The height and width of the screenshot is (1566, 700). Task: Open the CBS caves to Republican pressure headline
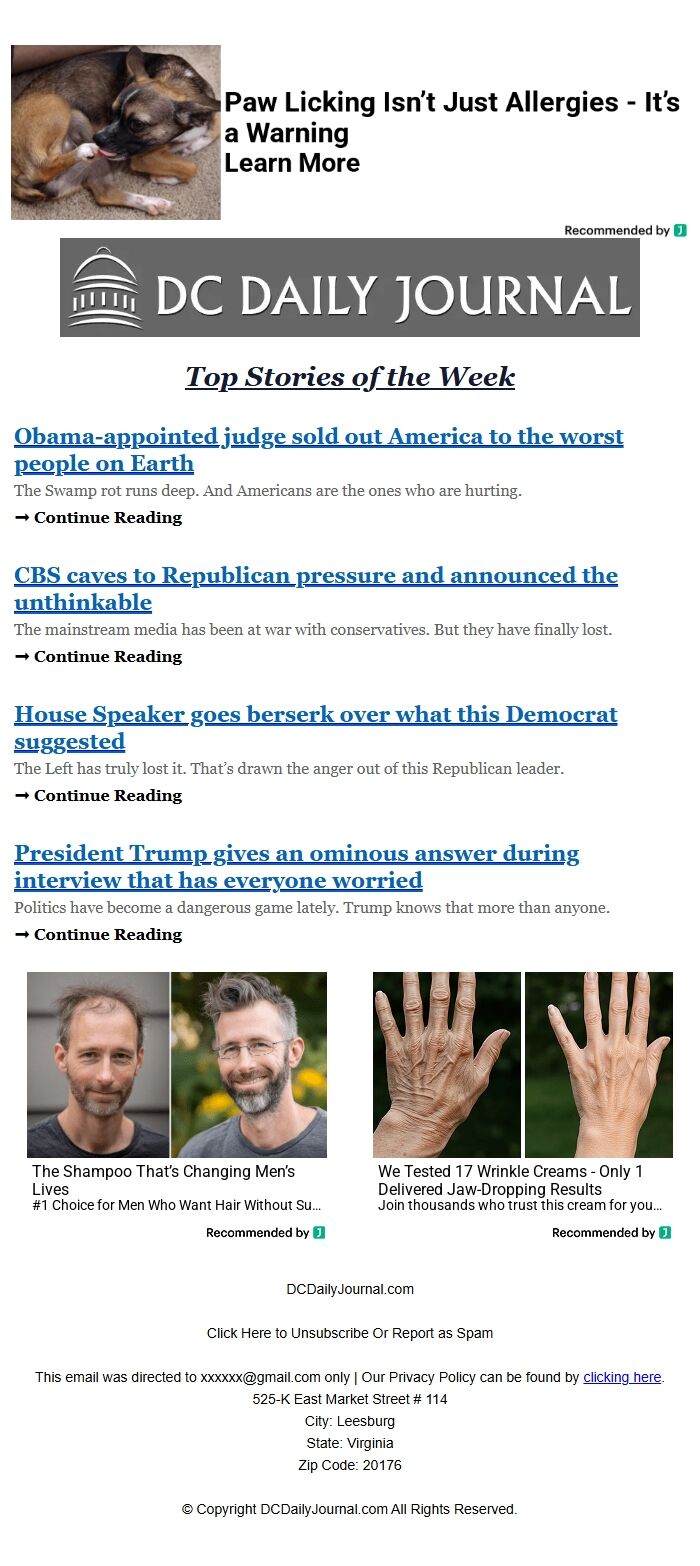pos(315,589)
